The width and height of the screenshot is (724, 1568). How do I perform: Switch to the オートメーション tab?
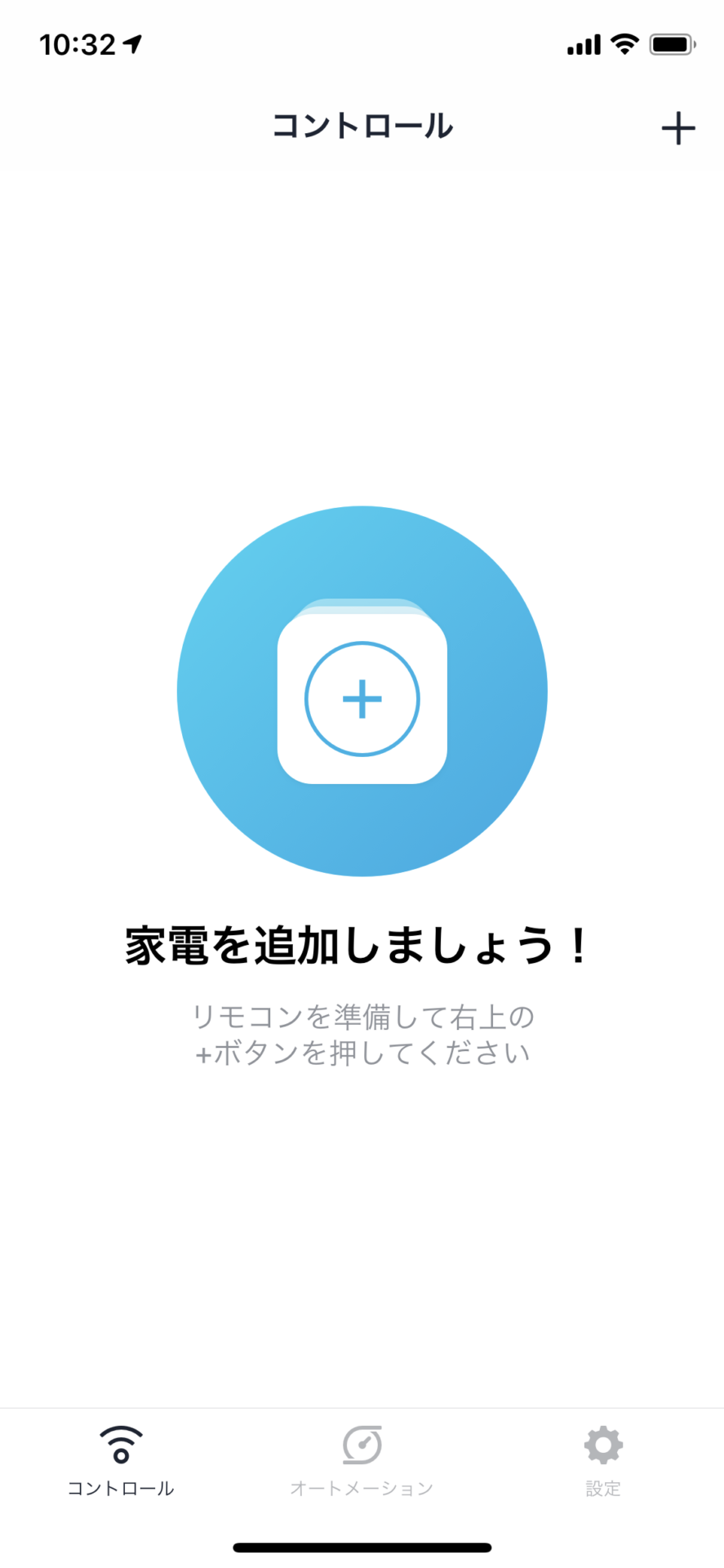tap(362, 1462)
